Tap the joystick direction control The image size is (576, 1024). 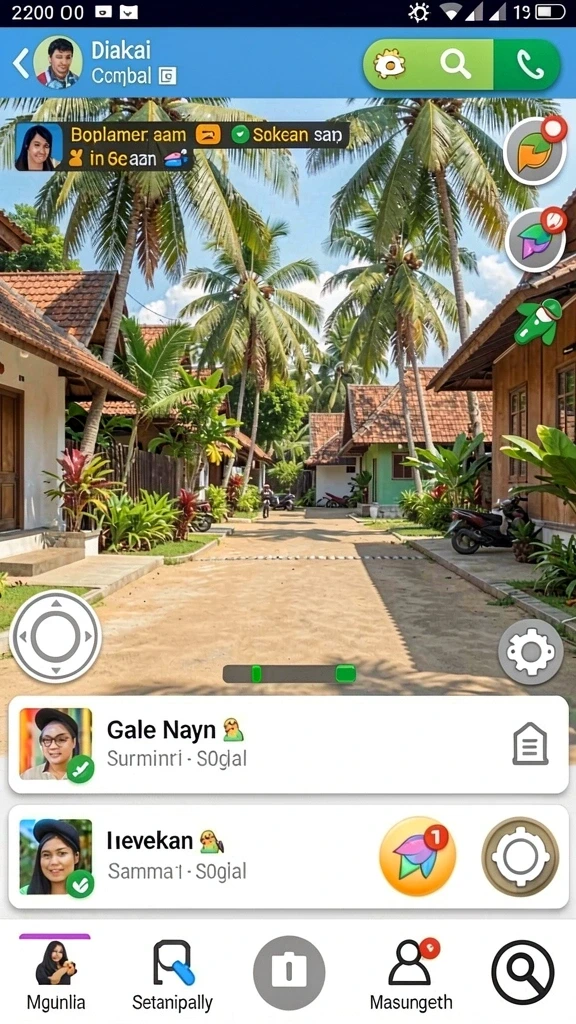pyautogui.click(x=56, y=636)
